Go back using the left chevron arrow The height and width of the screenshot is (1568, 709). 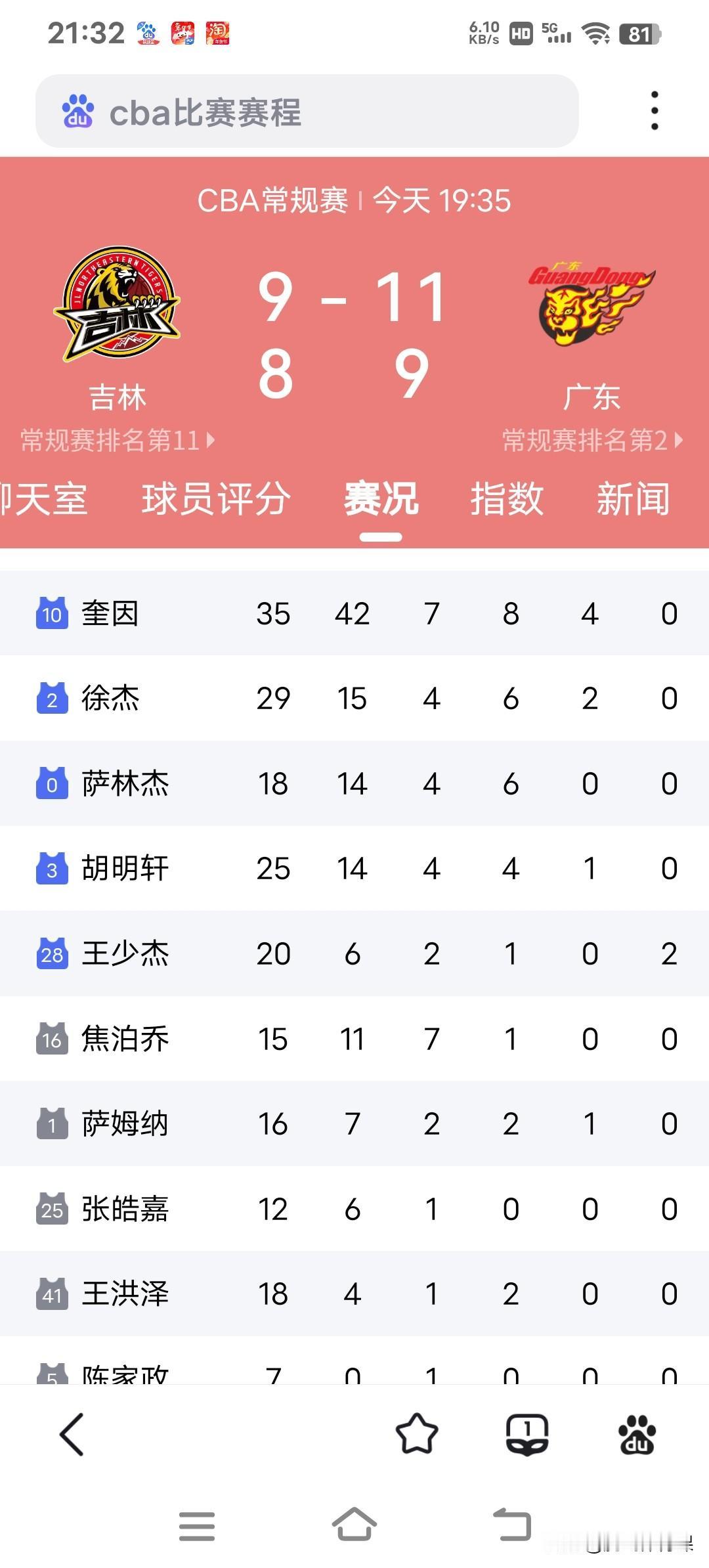(70, 1435)
